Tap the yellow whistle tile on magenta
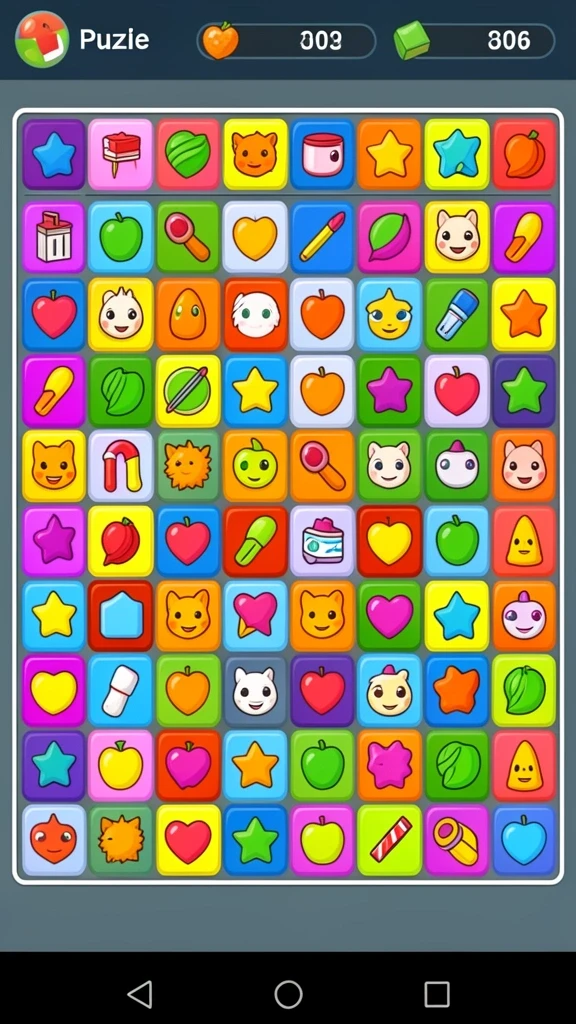 click(x=457, y=839)
